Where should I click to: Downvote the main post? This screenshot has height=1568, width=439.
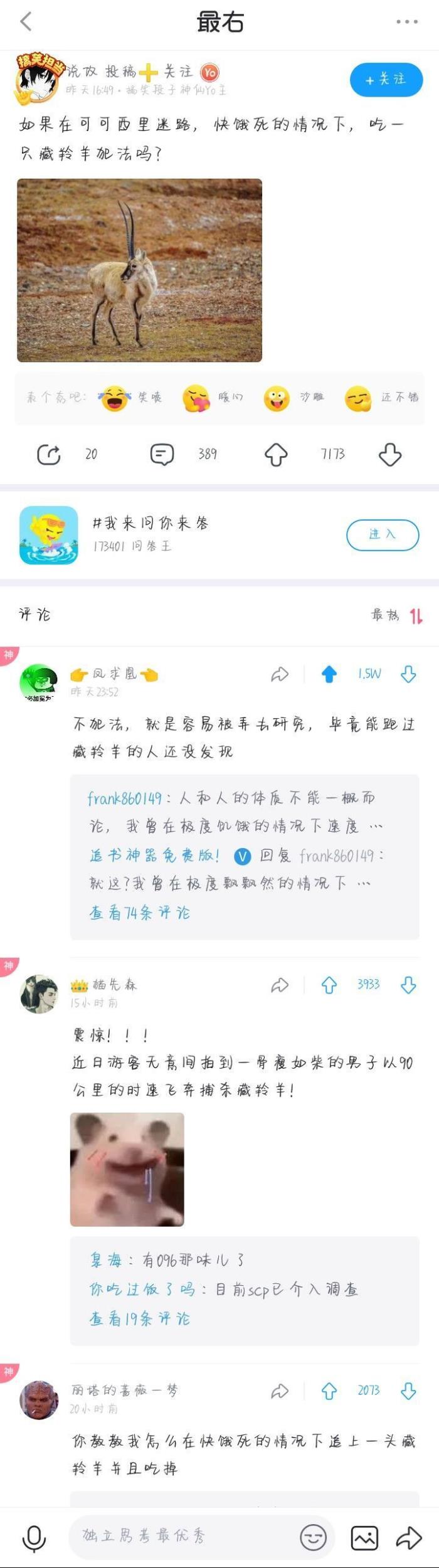click(x=390, y=454)
